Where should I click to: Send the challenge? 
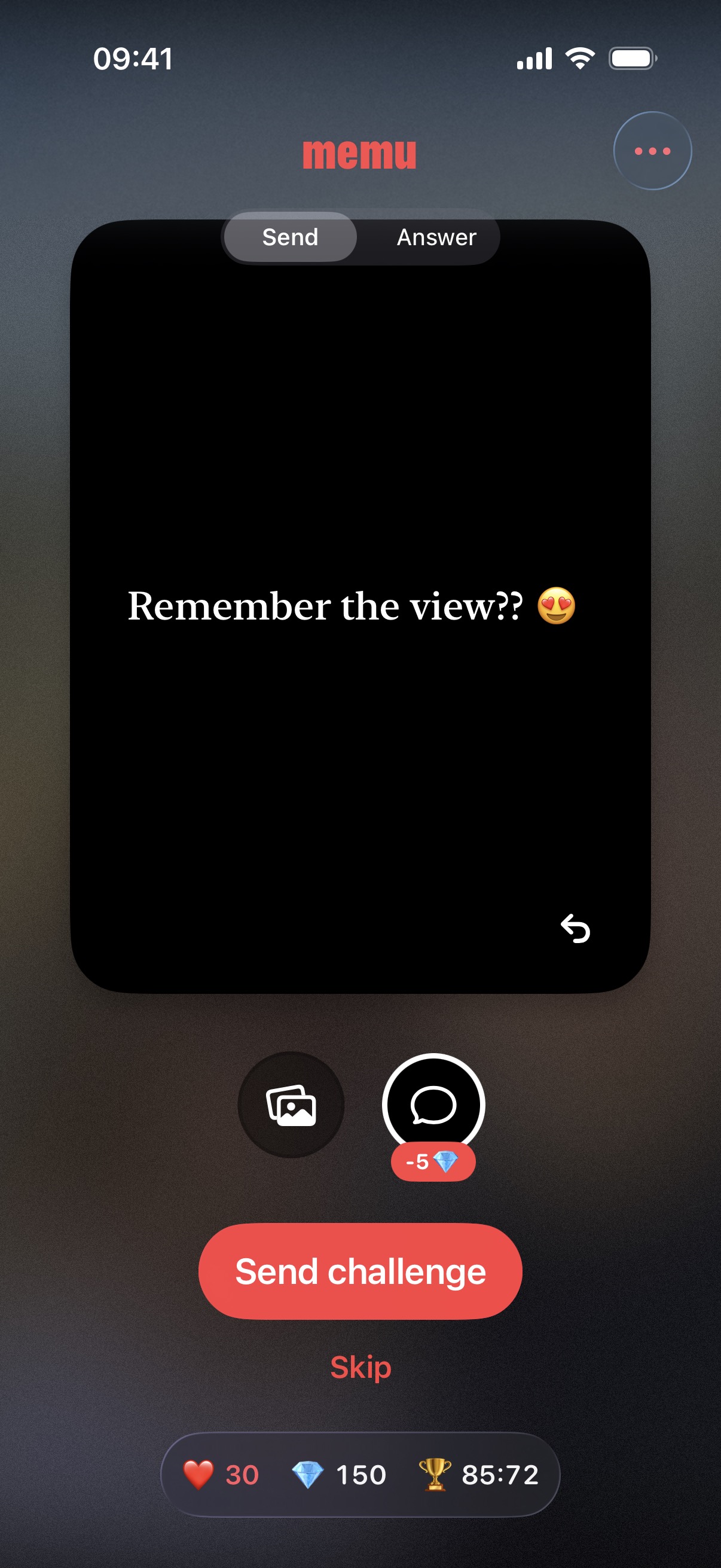click(x=360, y=1271)
